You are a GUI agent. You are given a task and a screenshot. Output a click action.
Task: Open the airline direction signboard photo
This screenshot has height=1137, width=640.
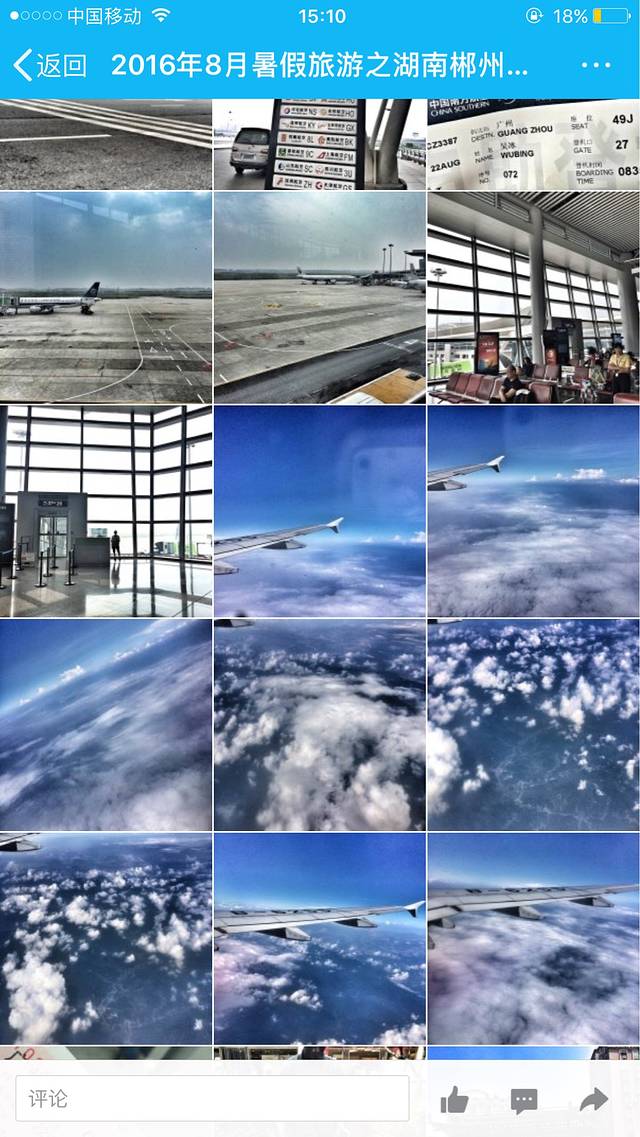pos(319,144)
